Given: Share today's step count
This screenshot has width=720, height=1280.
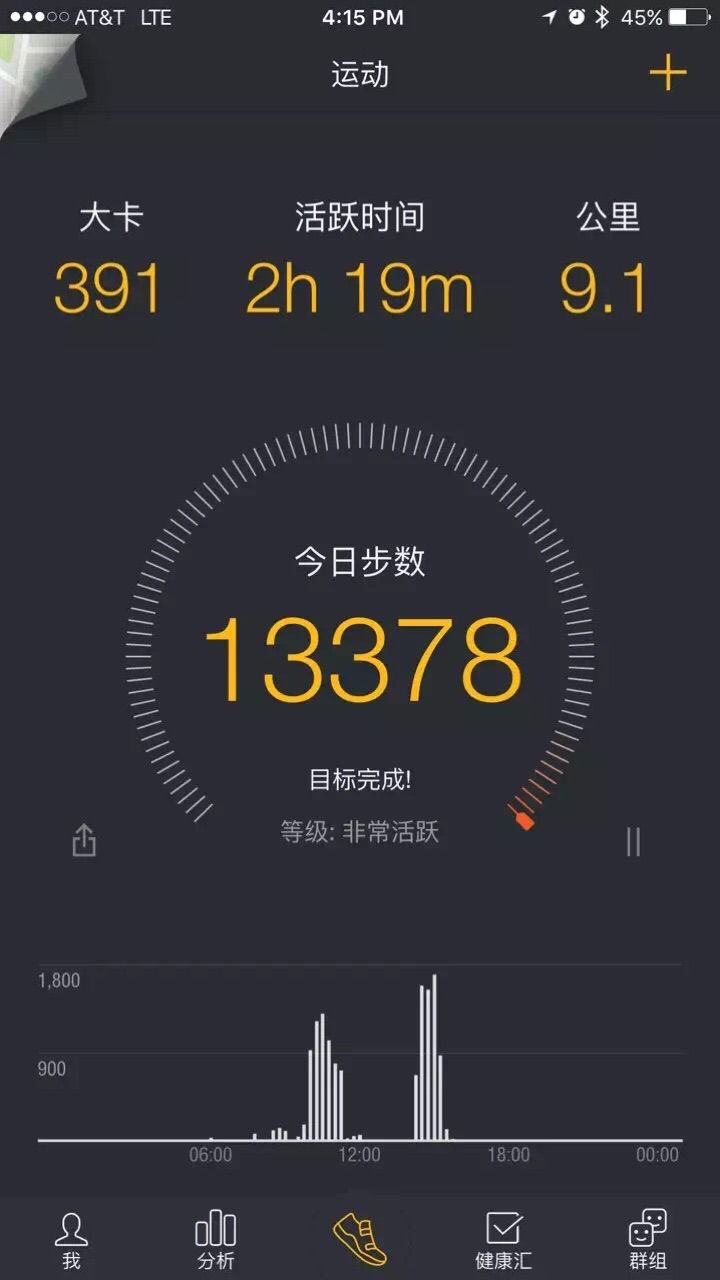Looking at the screenshot, I should coord(84,840).
